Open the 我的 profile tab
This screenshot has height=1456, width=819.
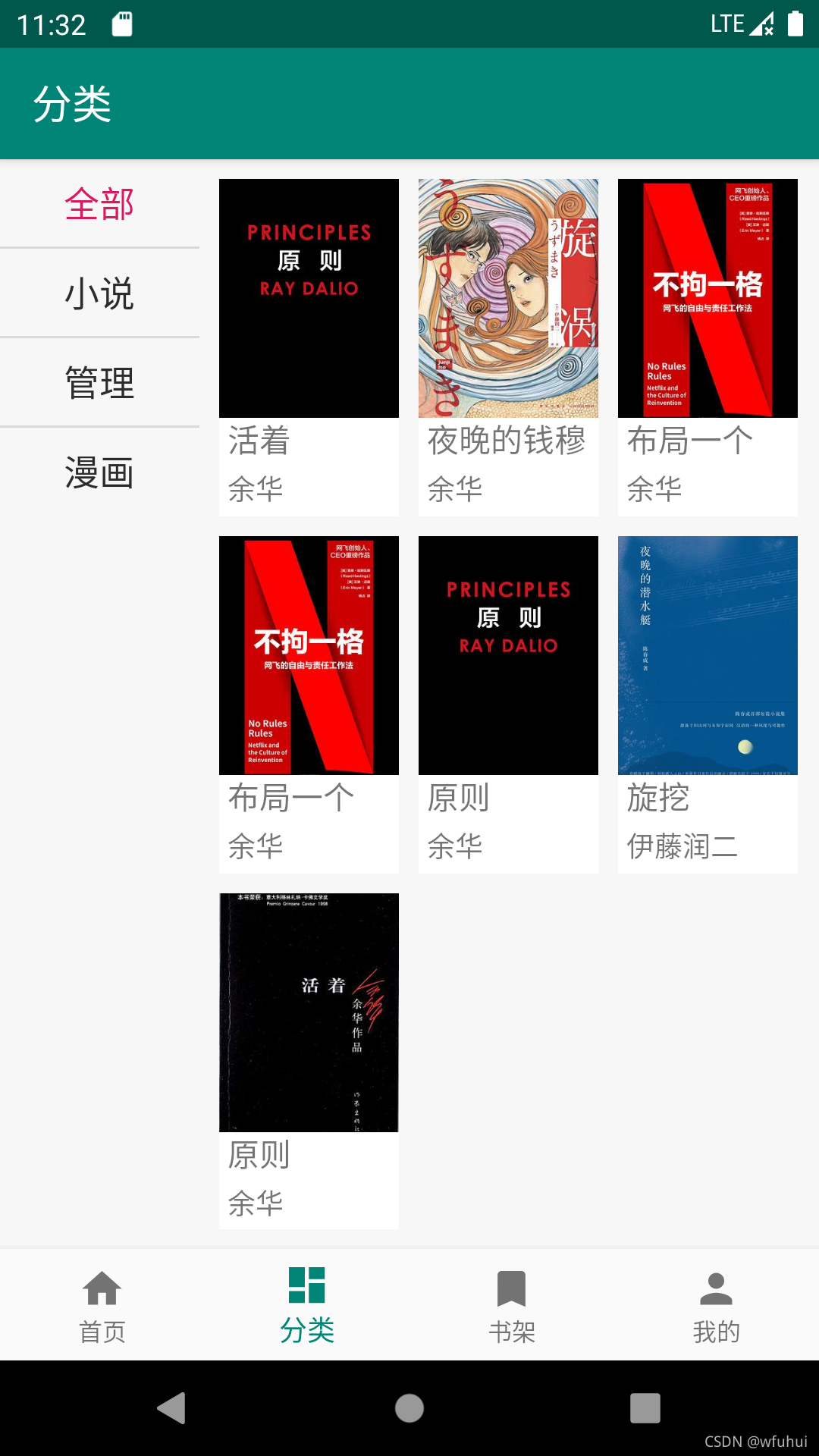(x=716, y=1305)
